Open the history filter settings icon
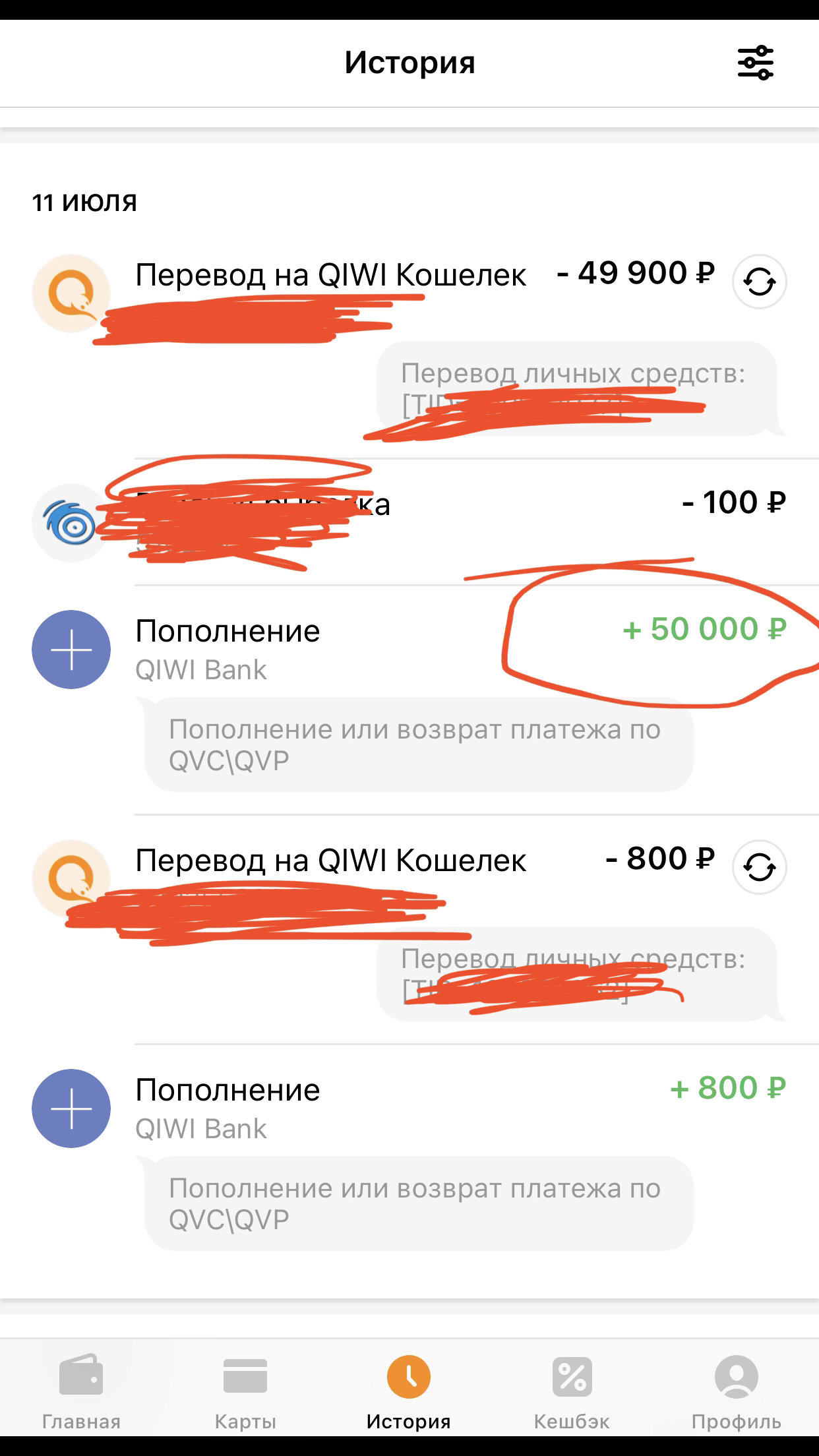Screen dimensions: 819x1456 tap(755, 63)
